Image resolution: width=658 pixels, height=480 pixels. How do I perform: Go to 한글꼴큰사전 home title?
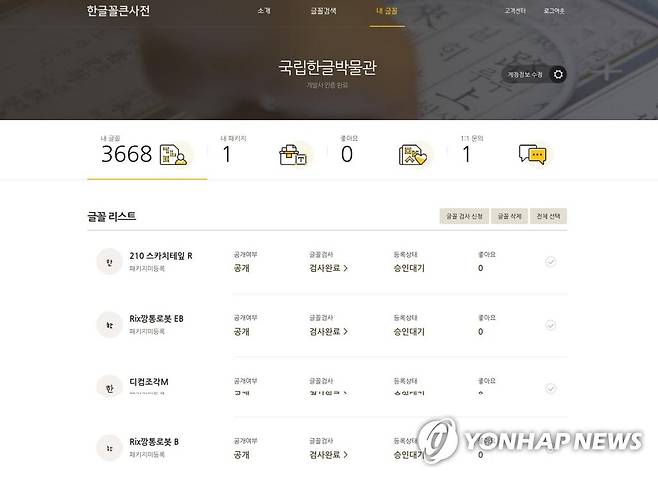(119, 10)
